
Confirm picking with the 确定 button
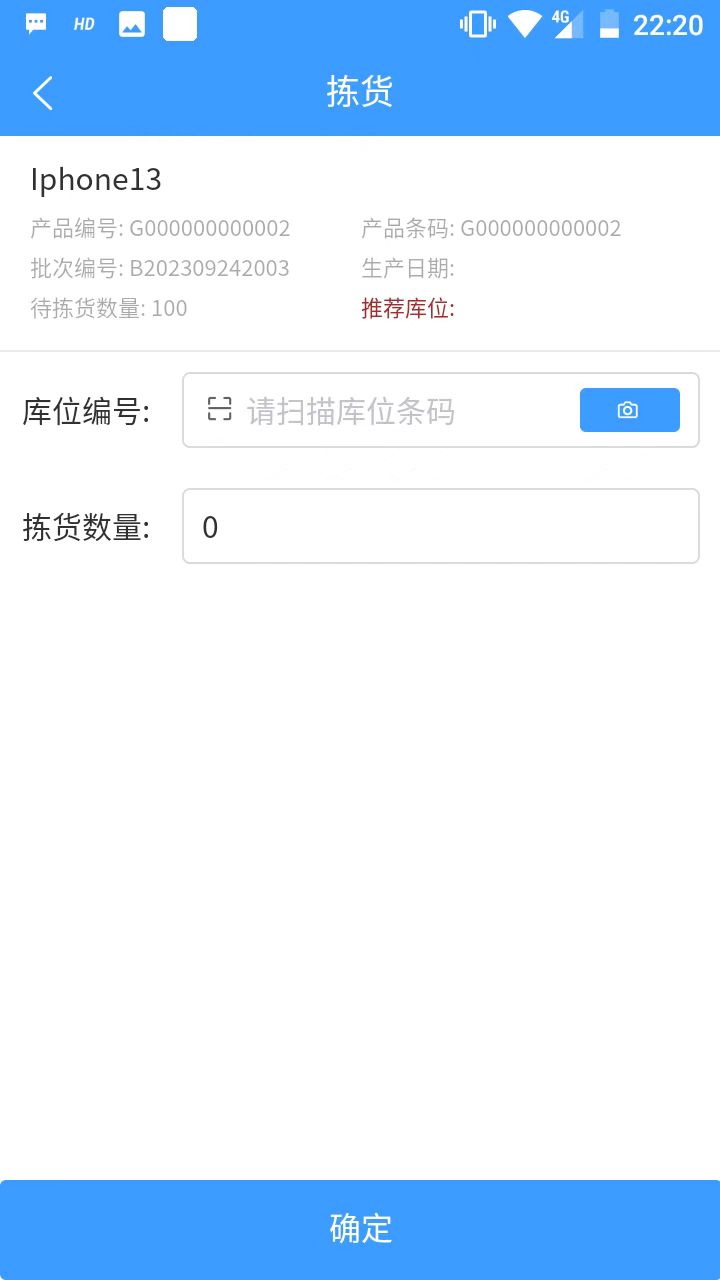(x=360, y=1229)
